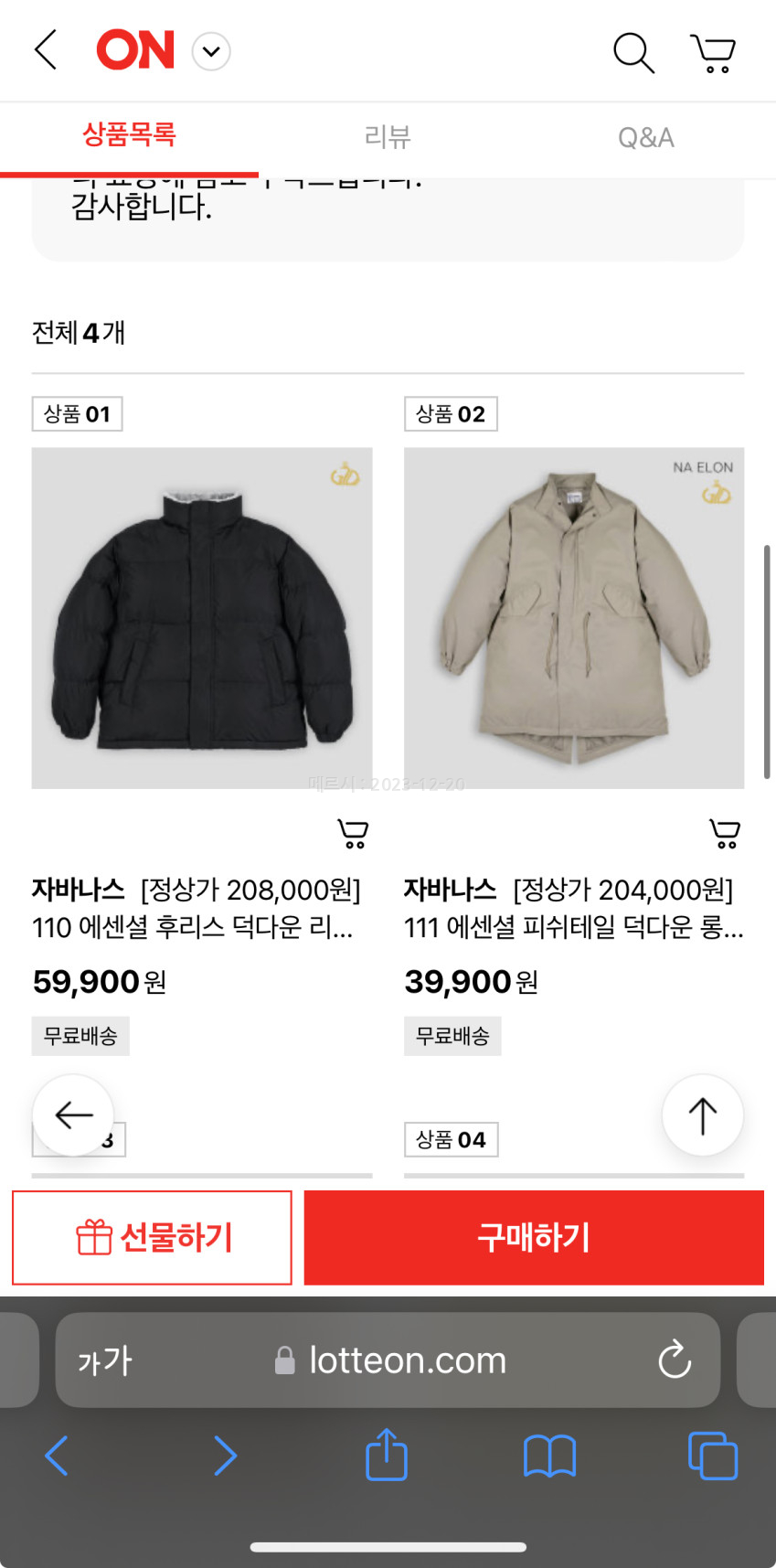
Task: Open the shopping cart in the header
Action: click(713, 53)
